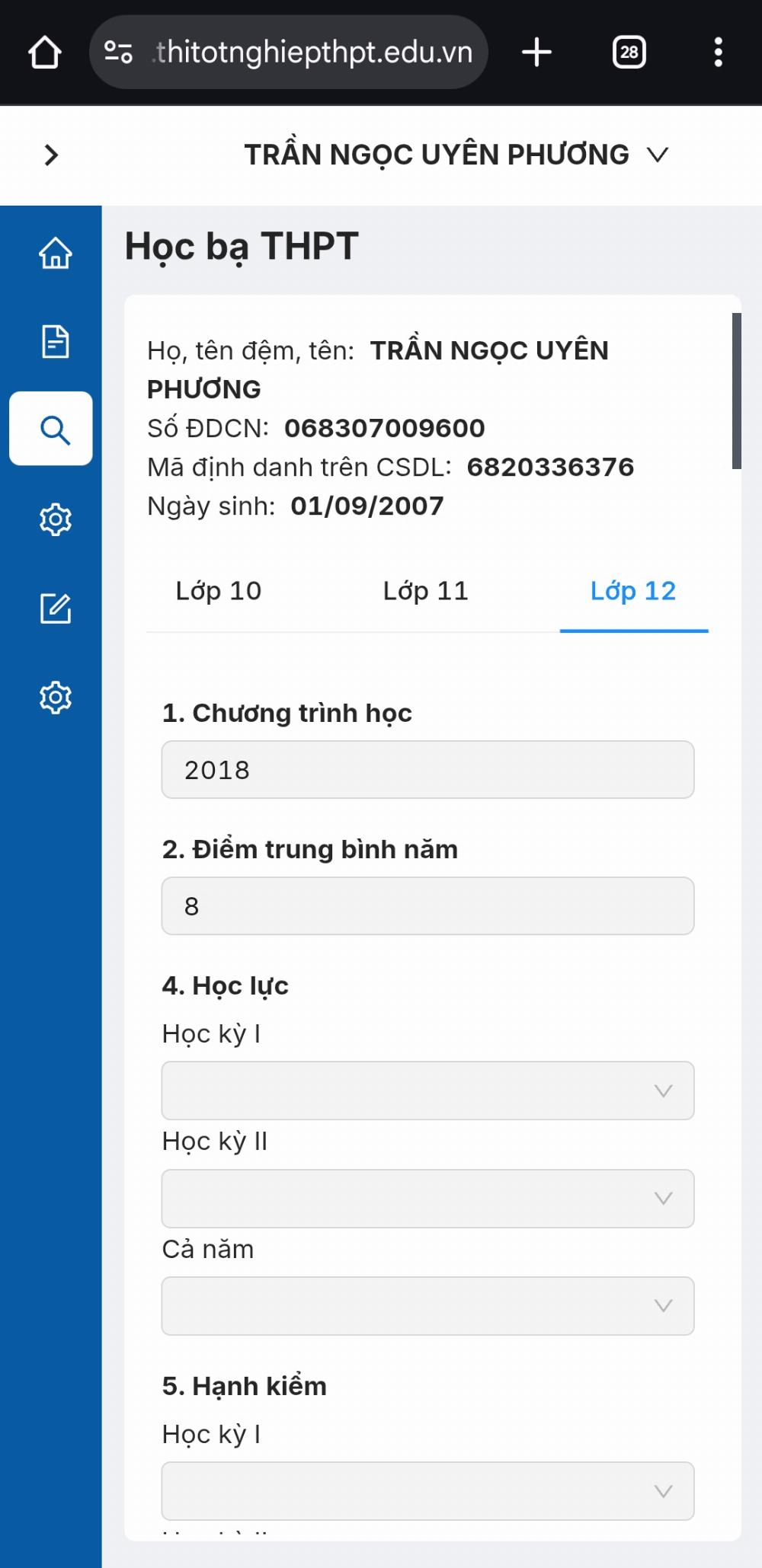Open the tab switcher showing 28

coord(629,53)
